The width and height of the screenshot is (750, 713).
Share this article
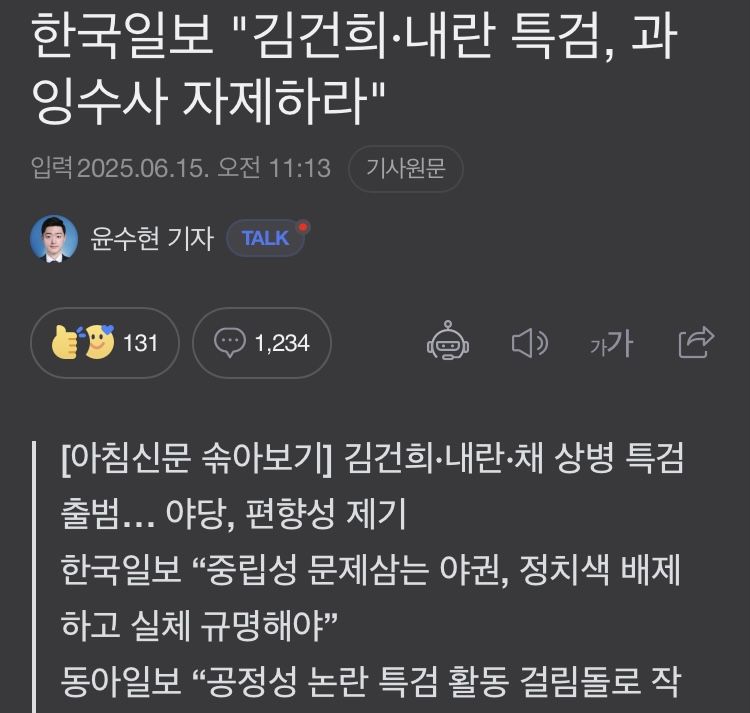coord(696,342)
